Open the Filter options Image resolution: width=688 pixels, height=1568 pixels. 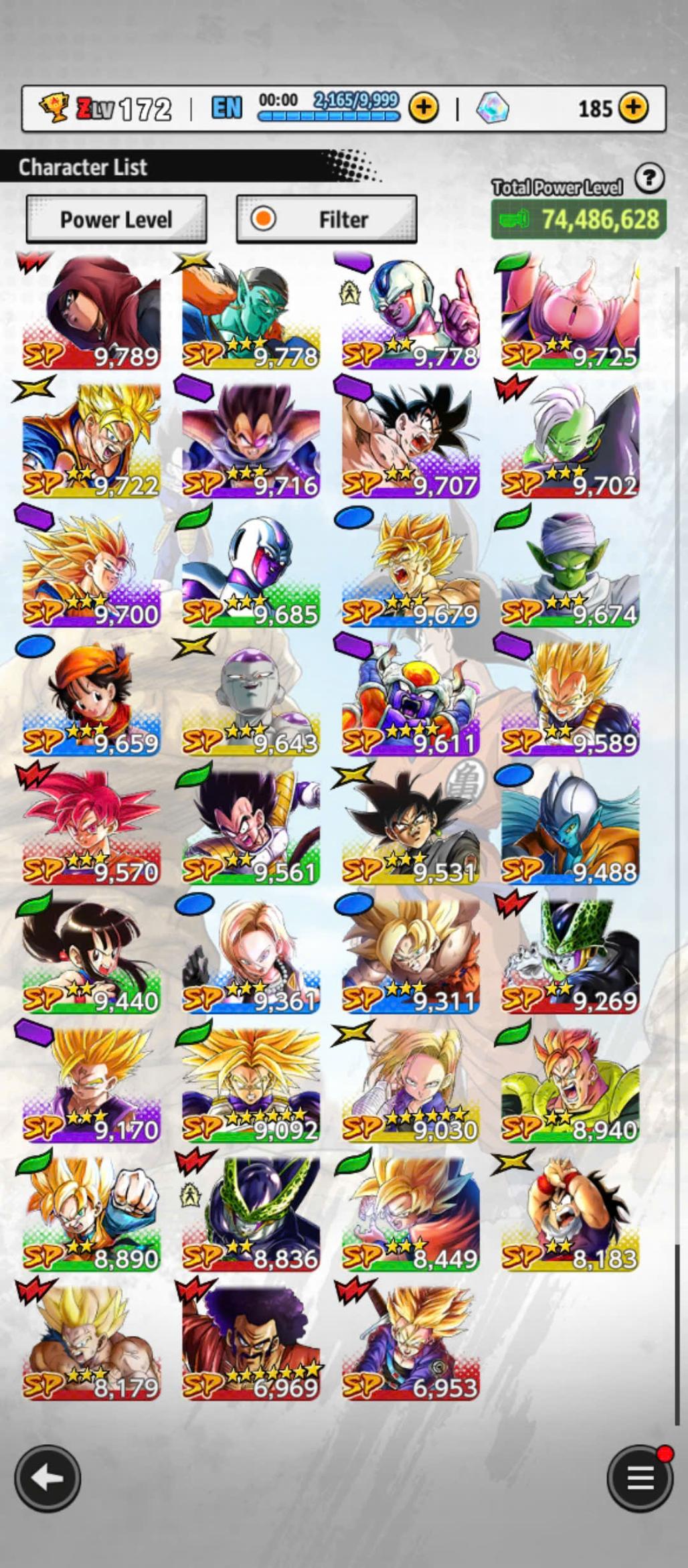click(327, 219)
